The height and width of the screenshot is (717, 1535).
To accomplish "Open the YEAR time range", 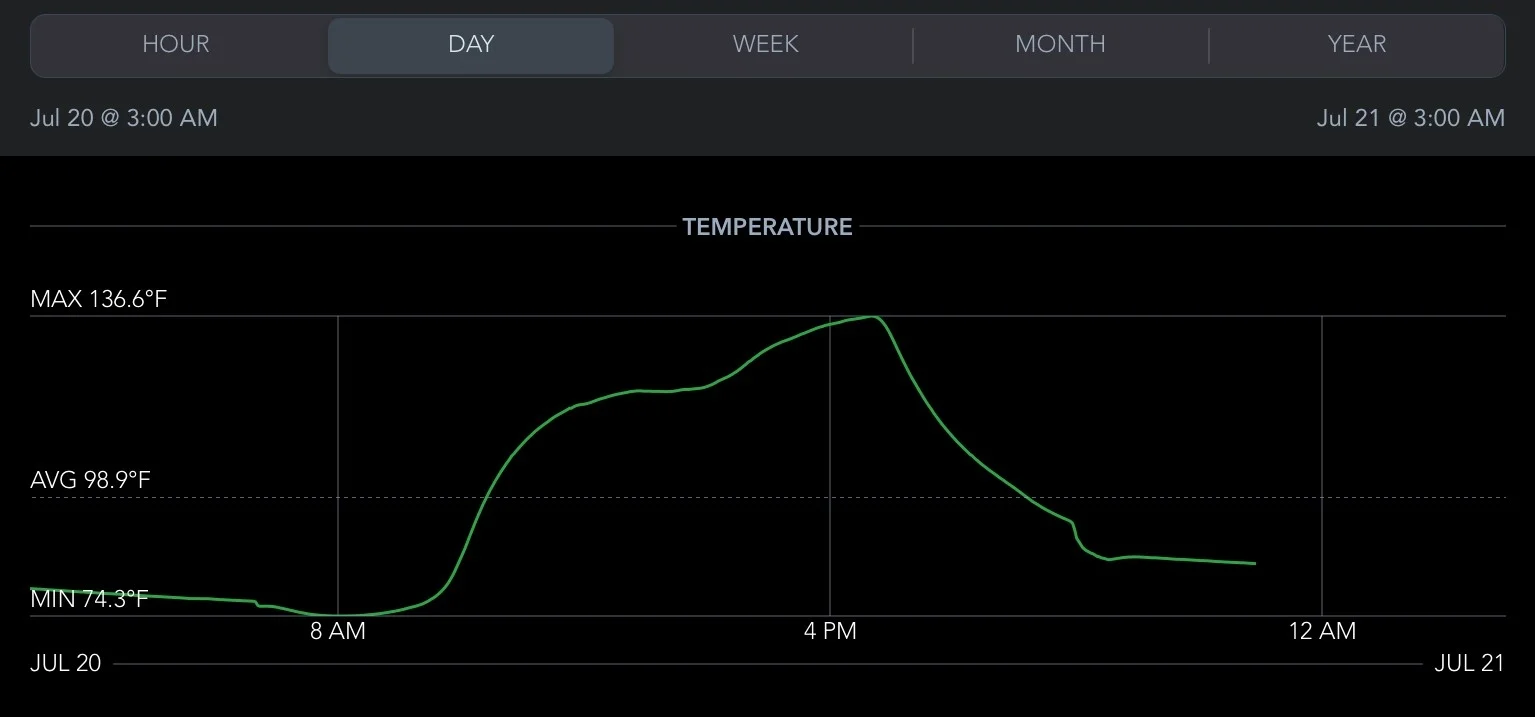I will 1356,45.
